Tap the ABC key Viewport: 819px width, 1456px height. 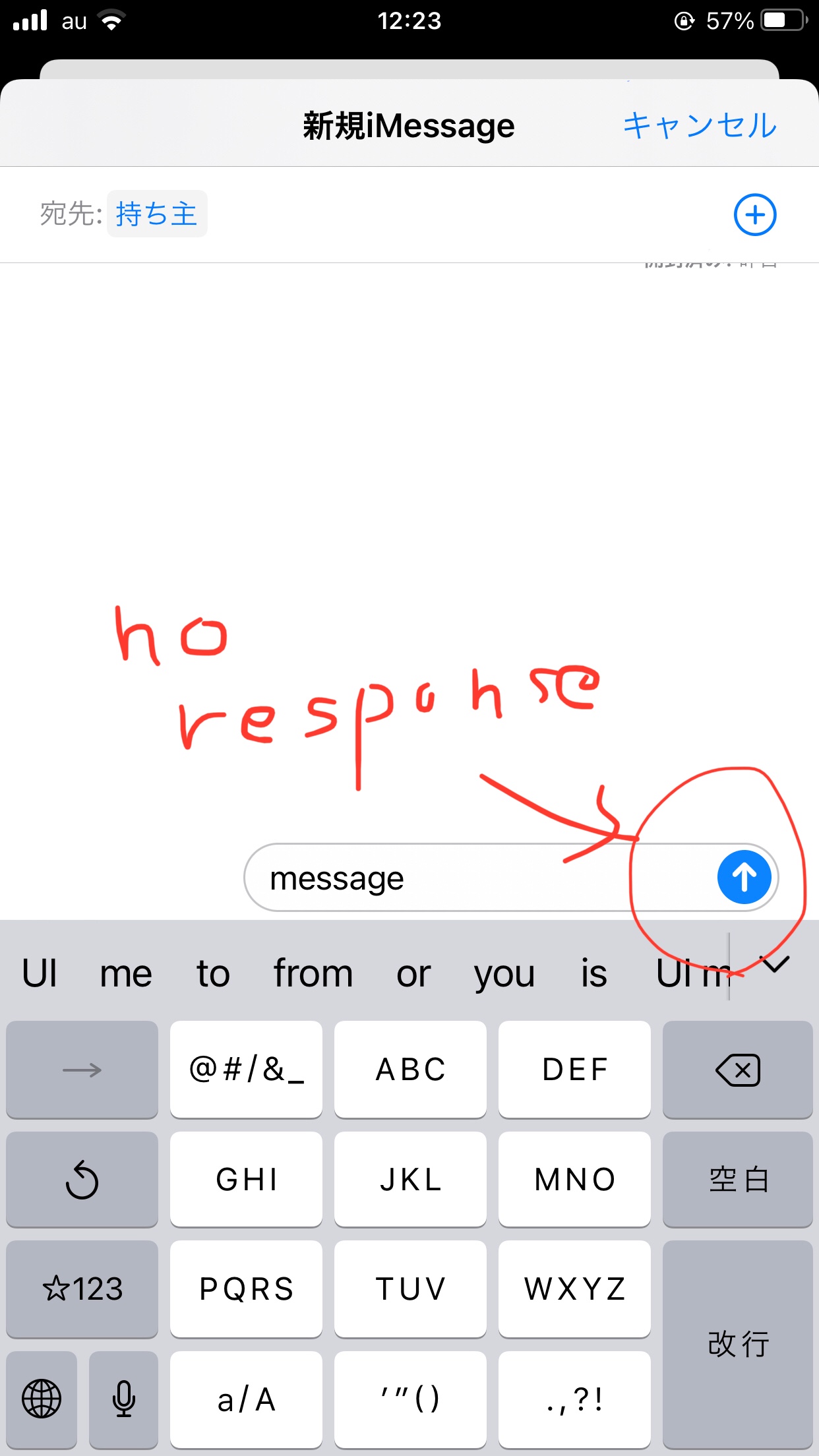click(410, 1070)
